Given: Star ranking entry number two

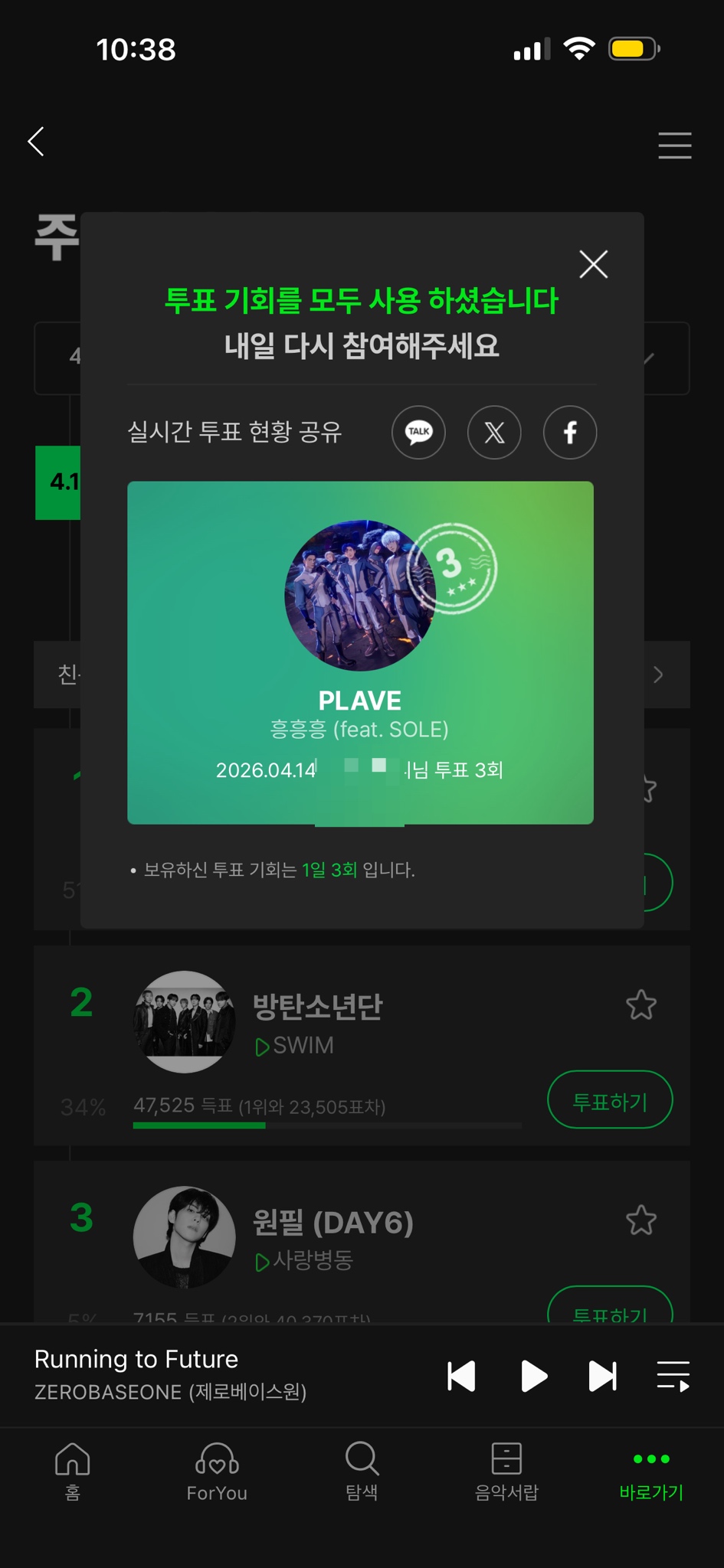Looking at the screenshot, I should 641,1006.
